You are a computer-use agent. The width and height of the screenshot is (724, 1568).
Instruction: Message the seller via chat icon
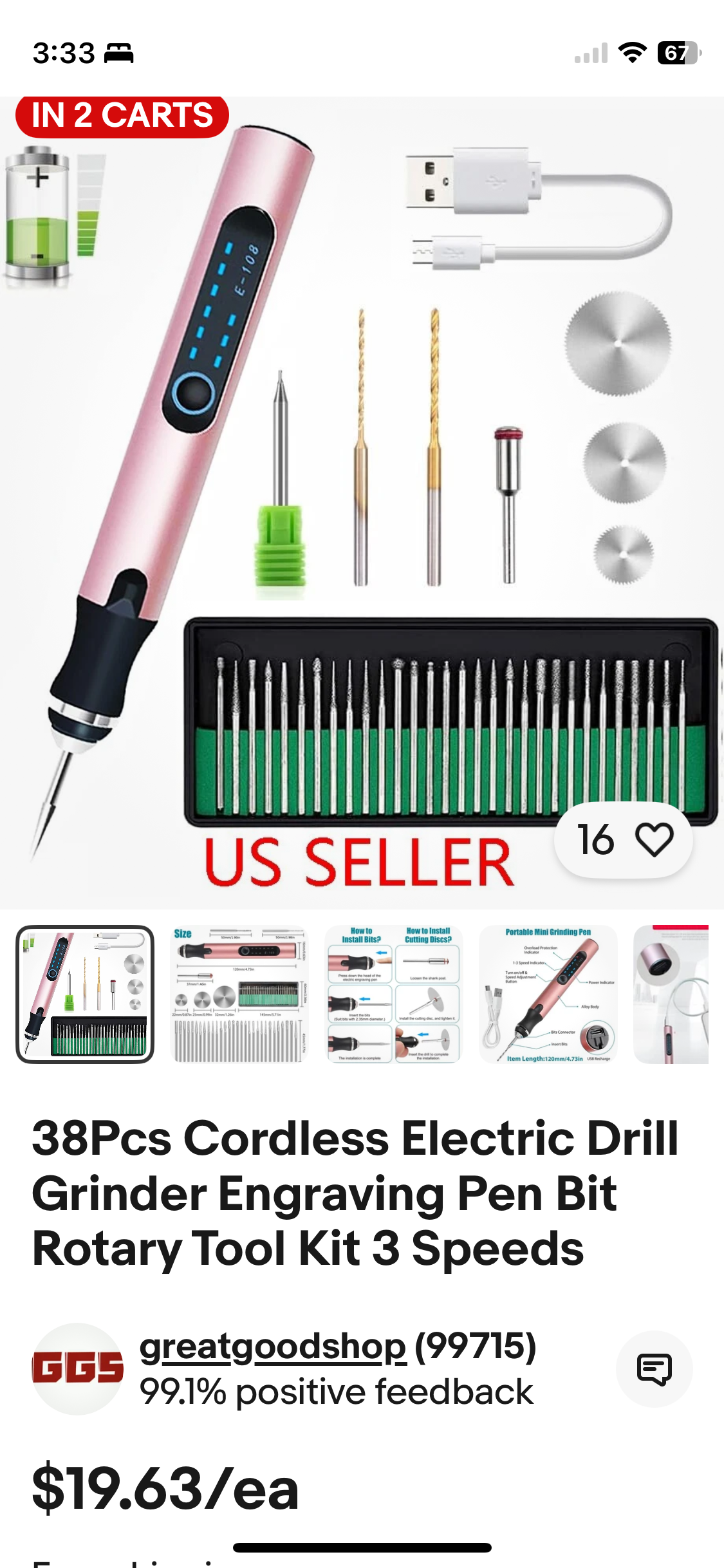(654, 1368)
